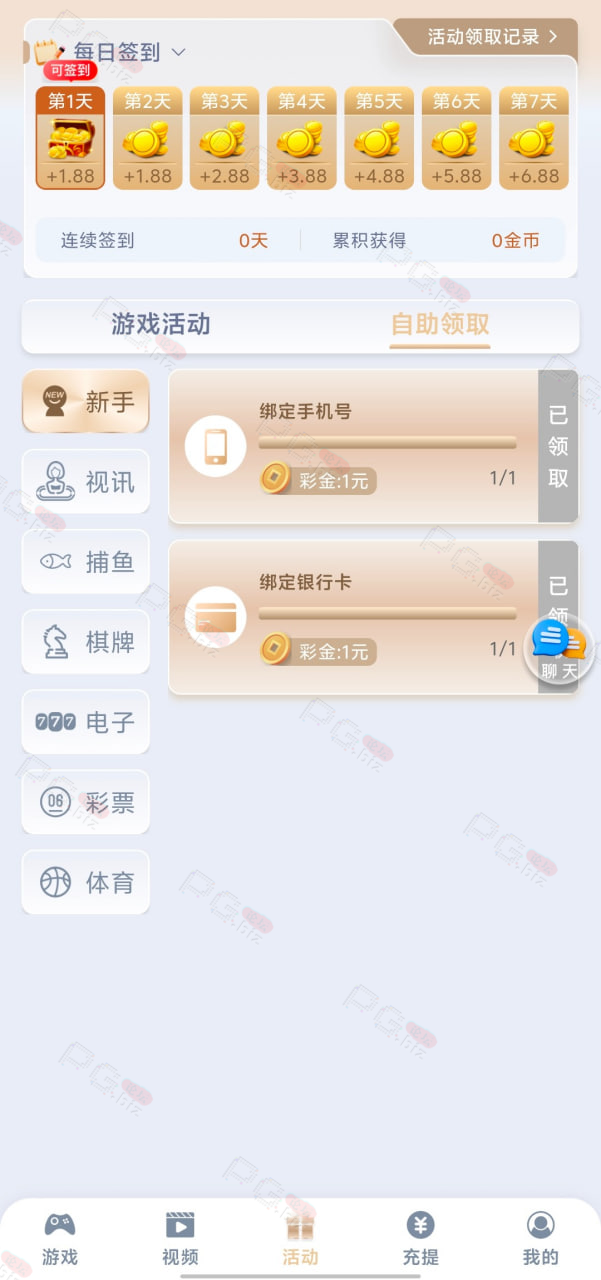The image size is (601, 1280).
Task: Switch to the 游戏活动 tab
Action: point(161,324)
